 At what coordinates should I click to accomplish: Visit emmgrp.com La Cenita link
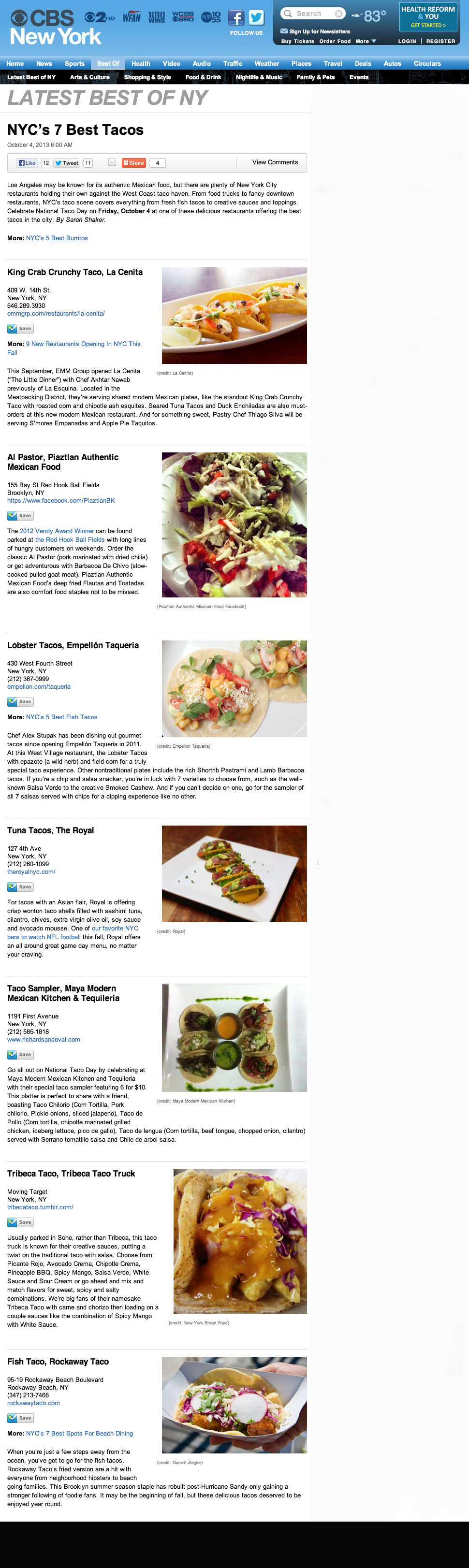56,314
